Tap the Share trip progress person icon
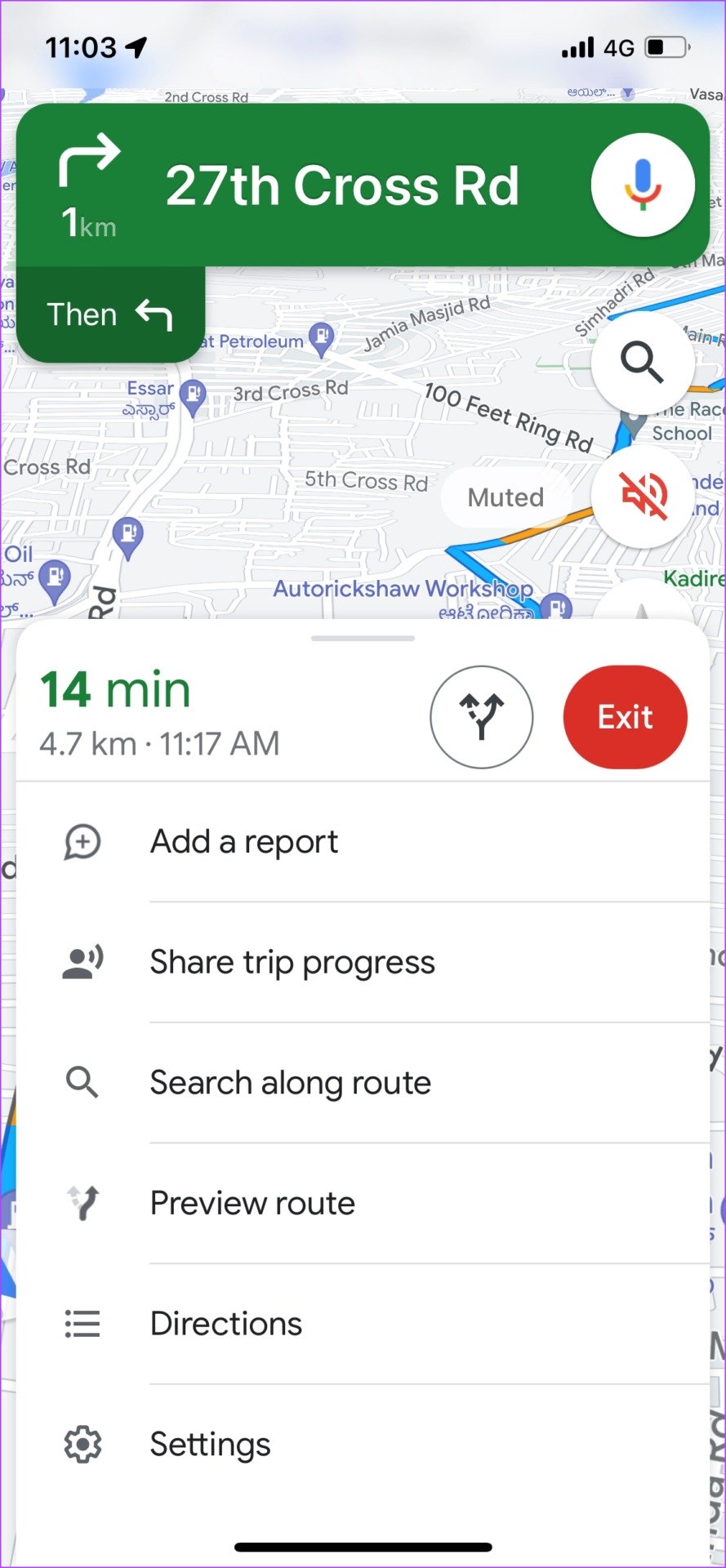 click(82, 962)
